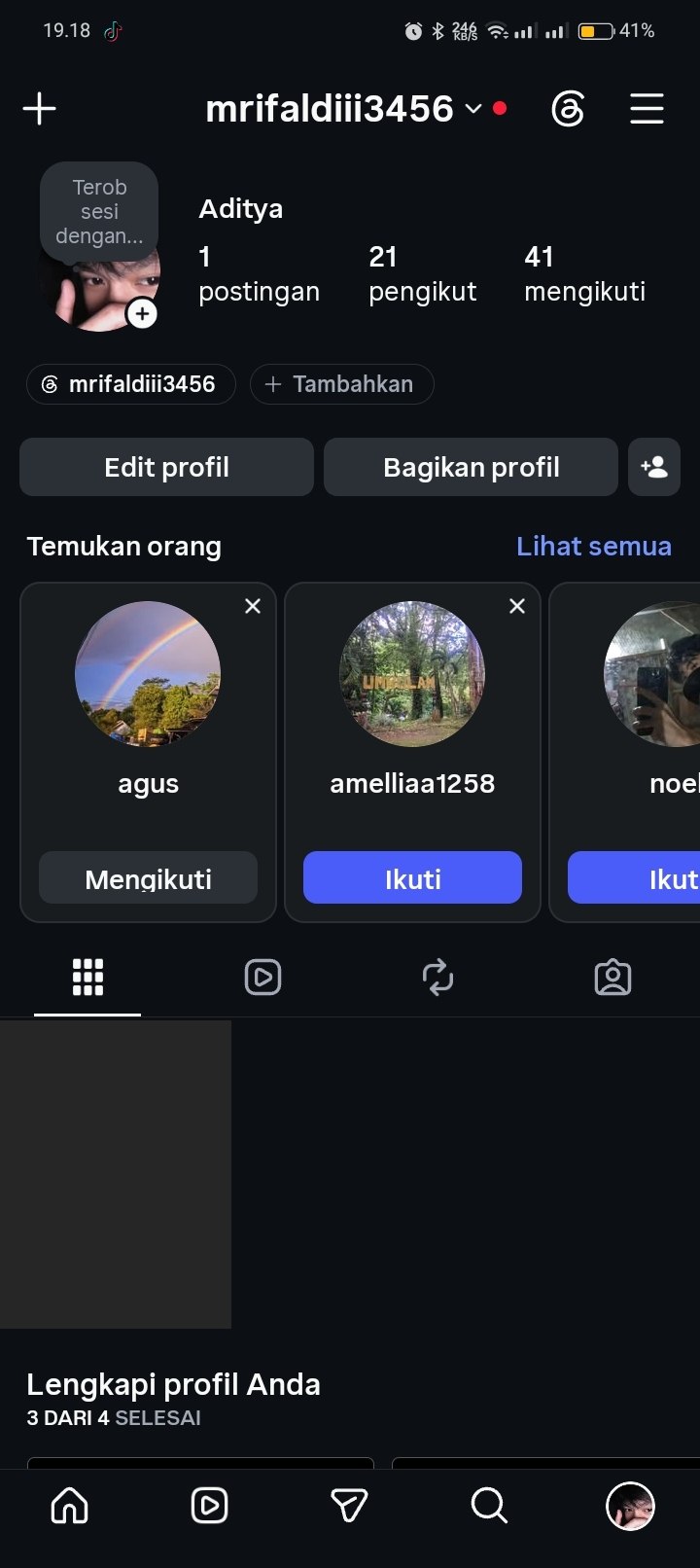Tap Bagikan profil

click(x=471, y=467)
